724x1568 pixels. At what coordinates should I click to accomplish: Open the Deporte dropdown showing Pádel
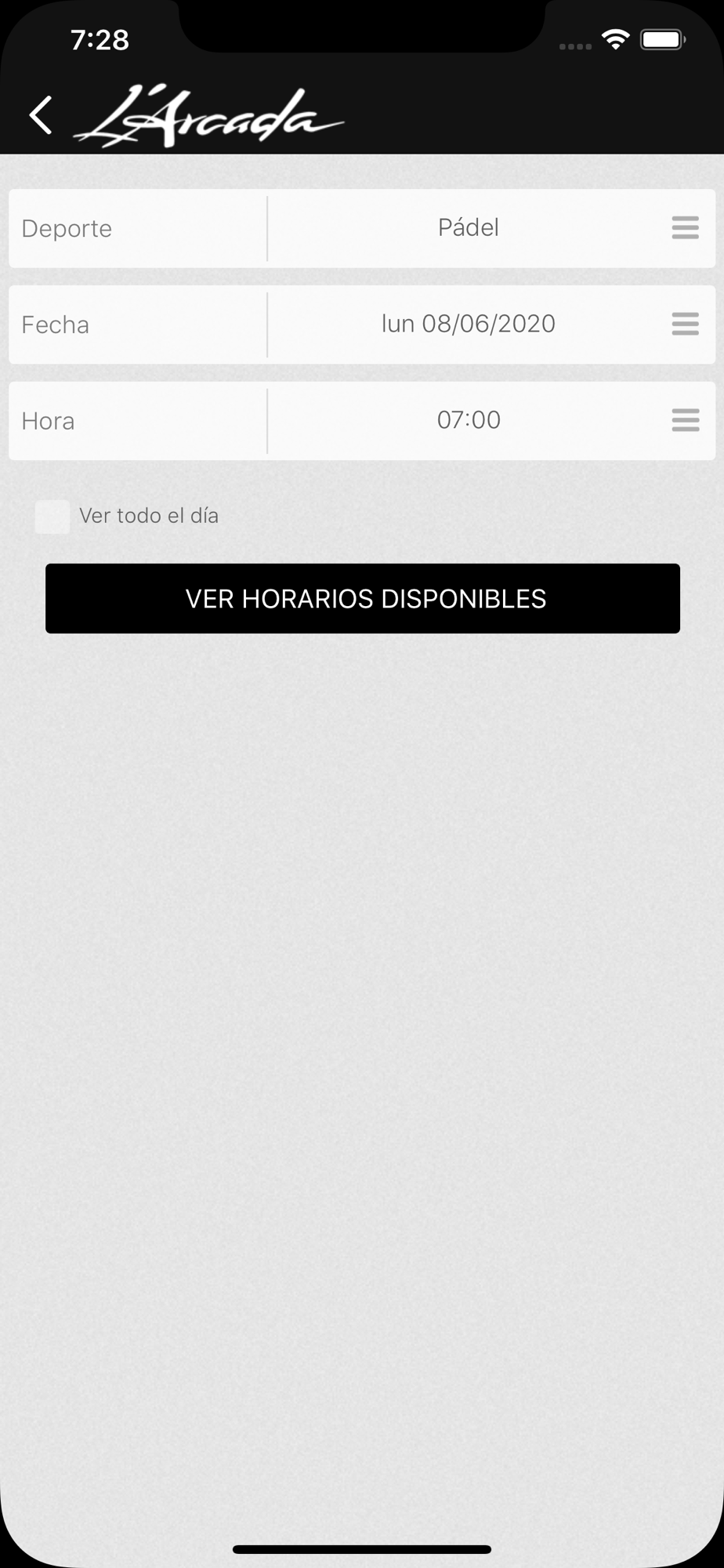click(491, 228)
